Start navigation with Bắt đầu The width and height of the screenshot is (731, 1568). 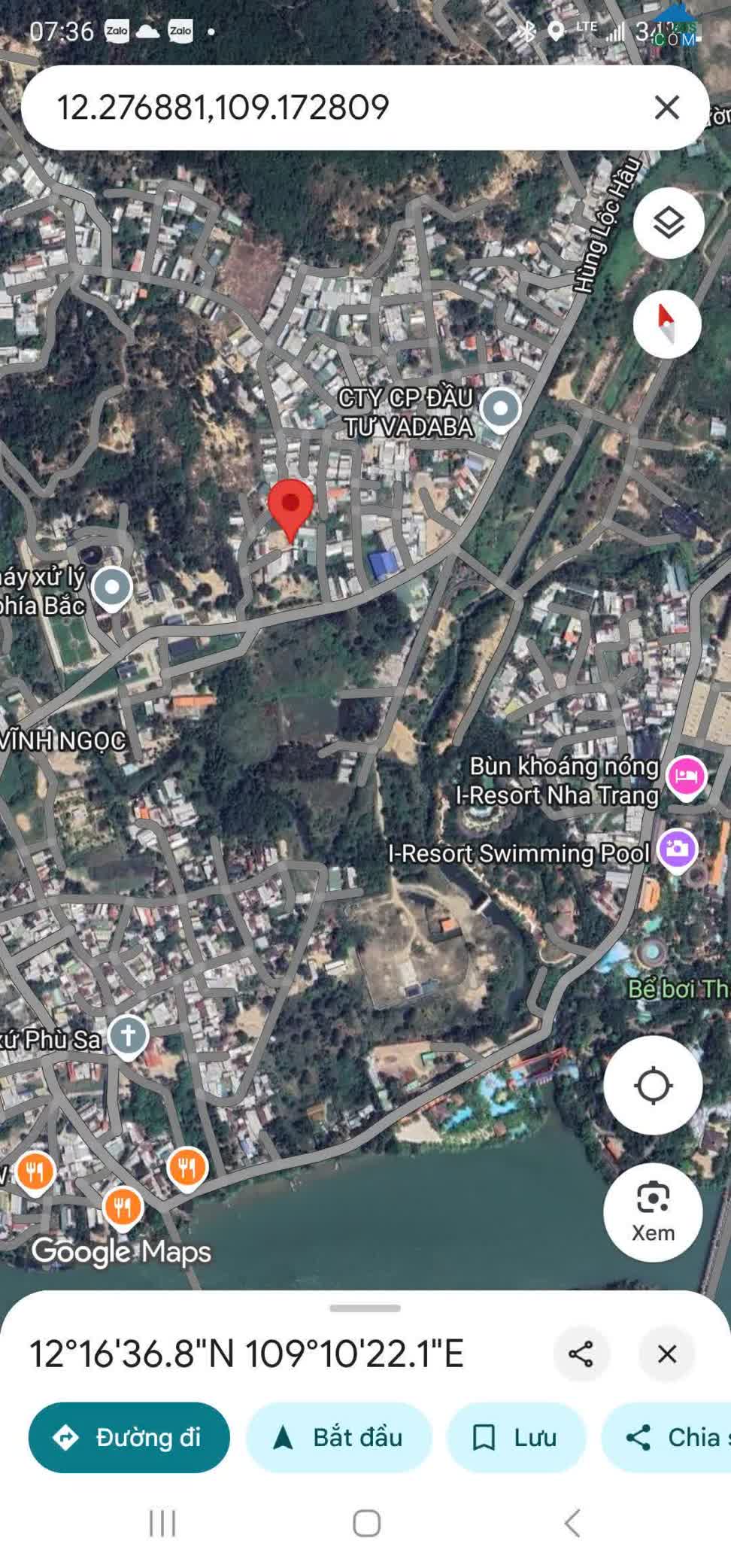point(339,1437)
